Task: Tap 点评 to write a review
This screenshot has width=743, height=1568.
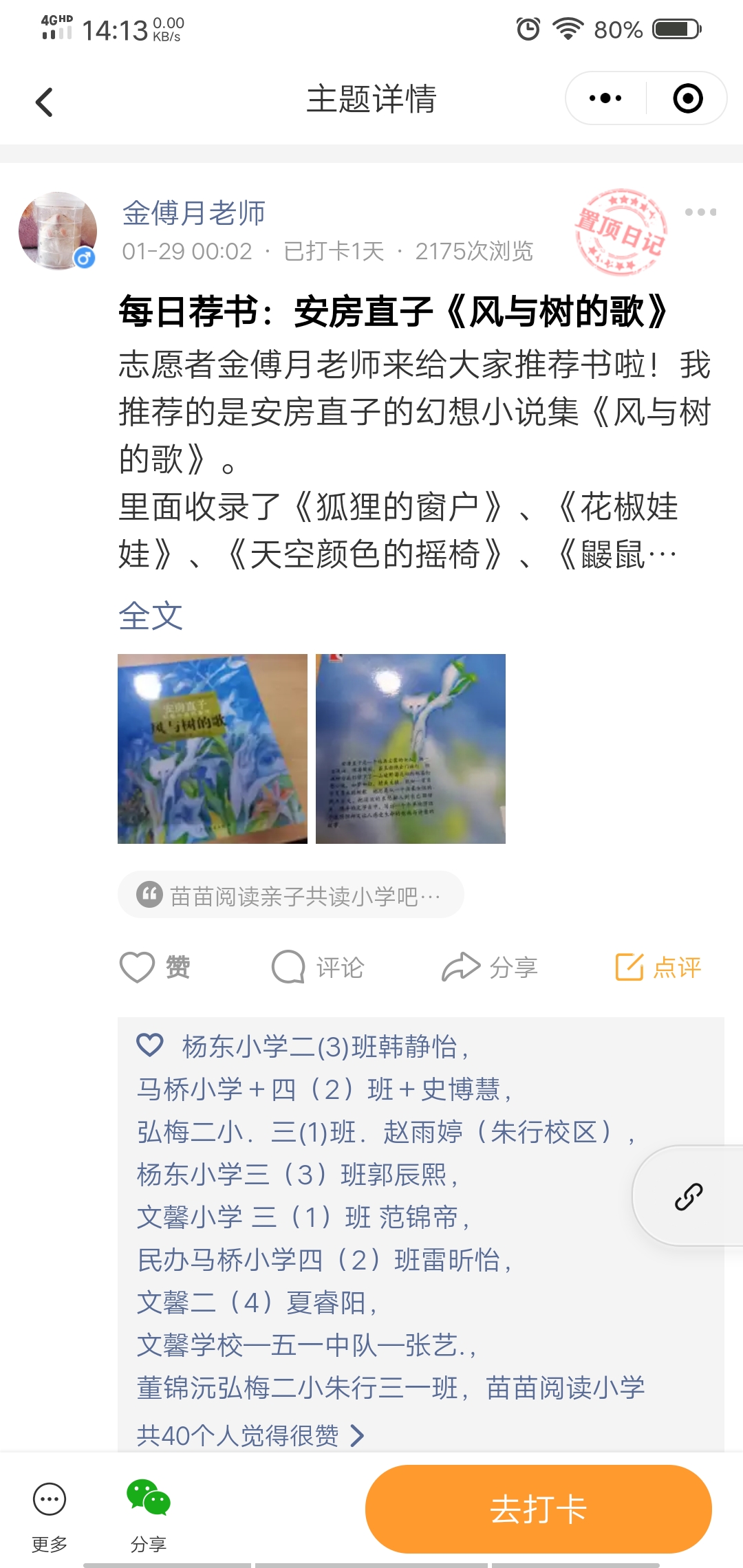Action: coord(658,967)
